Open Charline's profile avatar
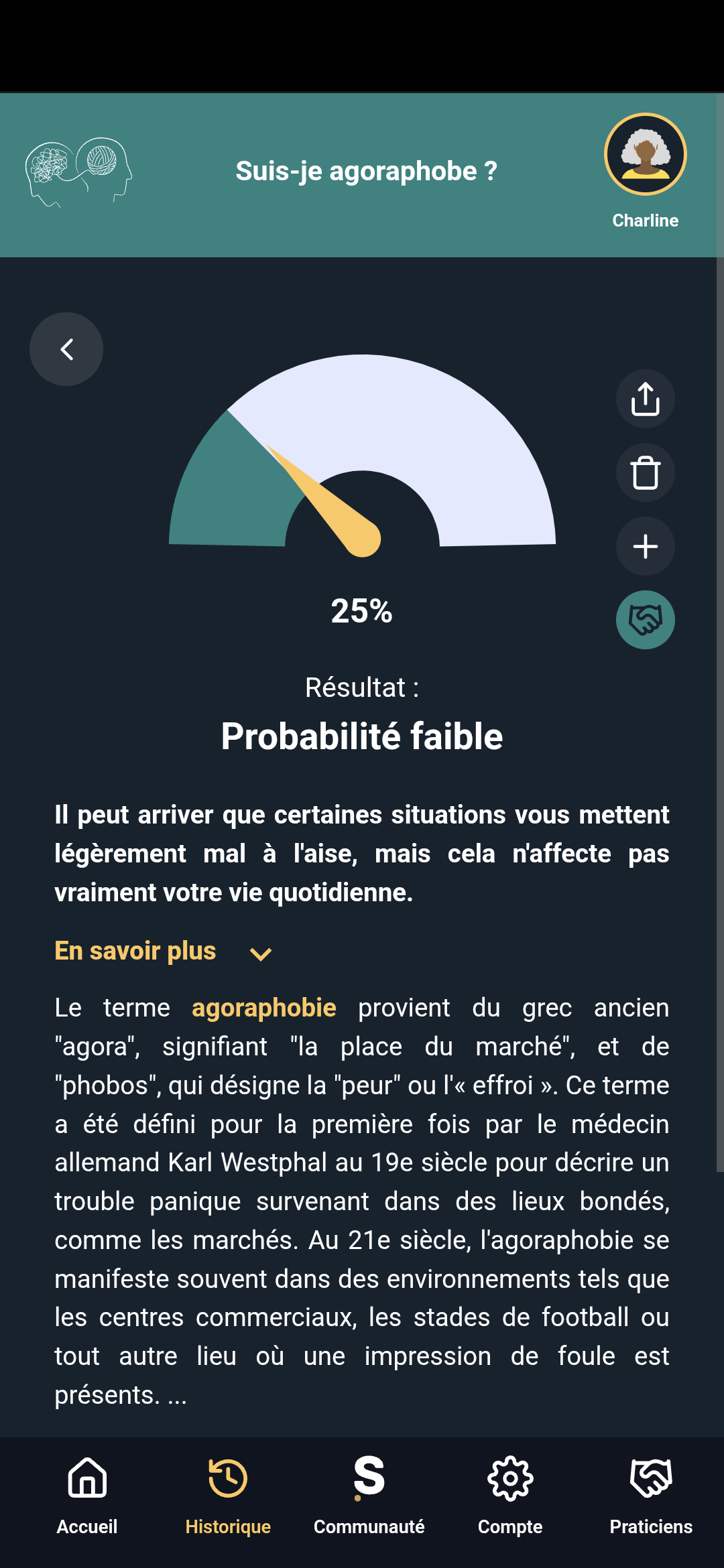The image size is (724, 1568). tap(645, 155)
